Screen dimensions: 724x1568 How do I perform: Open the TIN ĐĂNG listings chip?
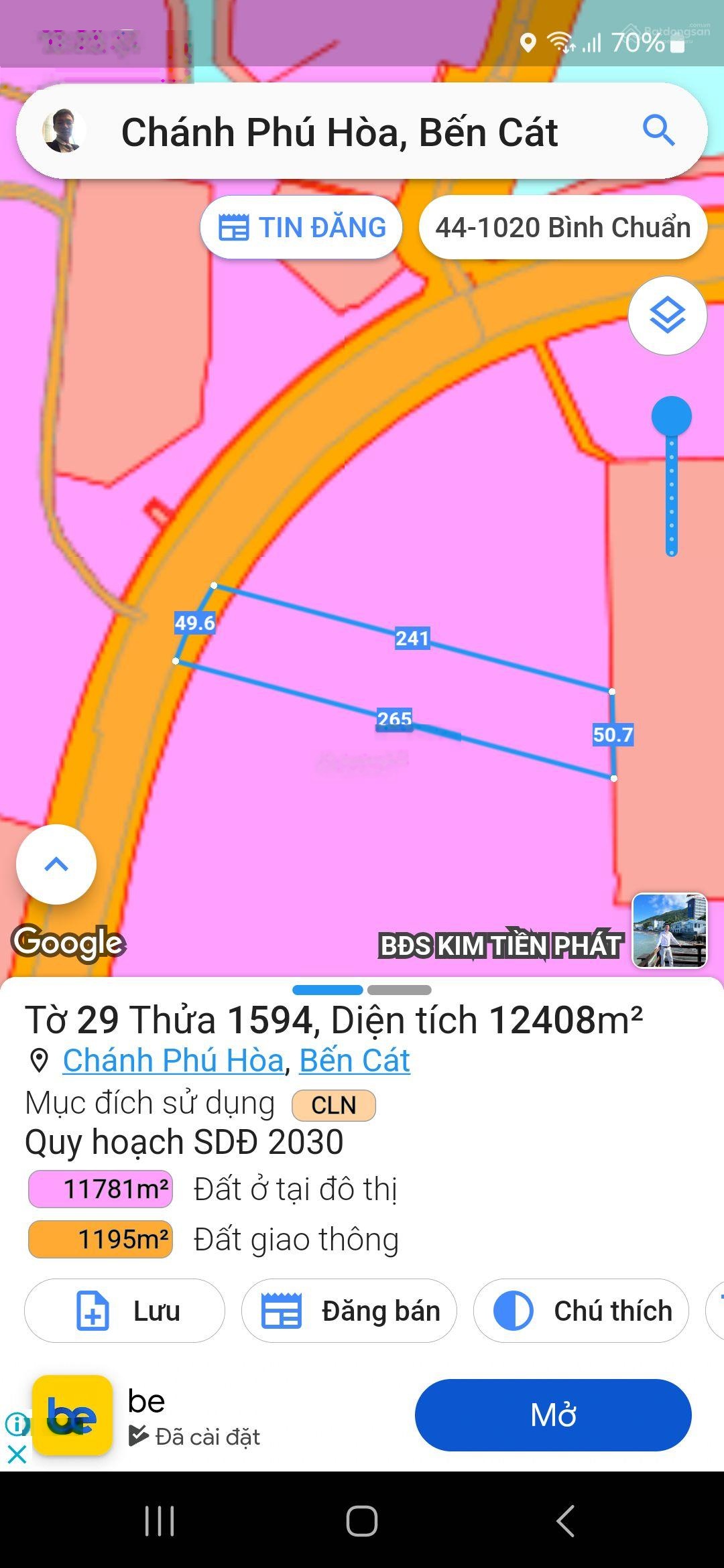click(302, 228)
